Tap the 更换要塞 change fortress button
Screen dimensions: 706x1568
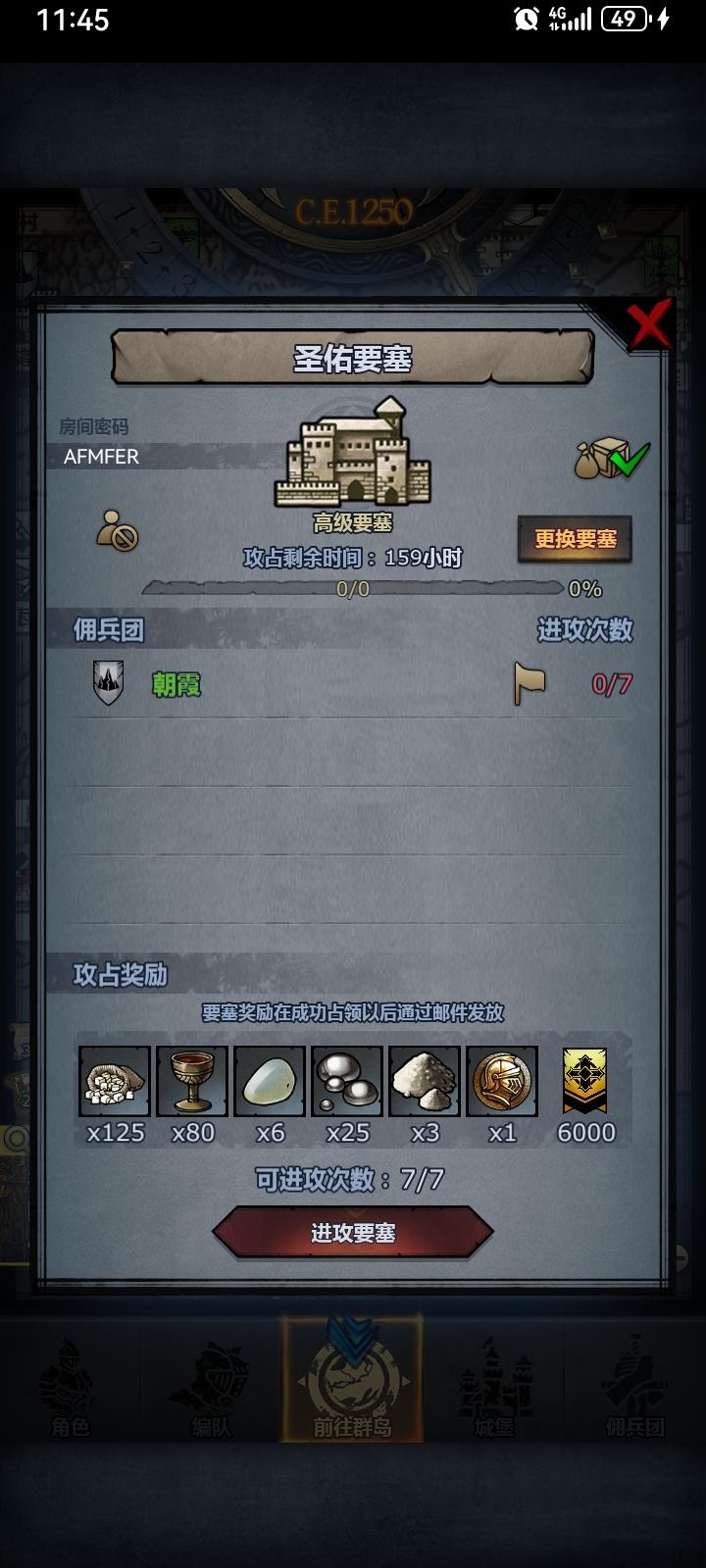point(577,539)
